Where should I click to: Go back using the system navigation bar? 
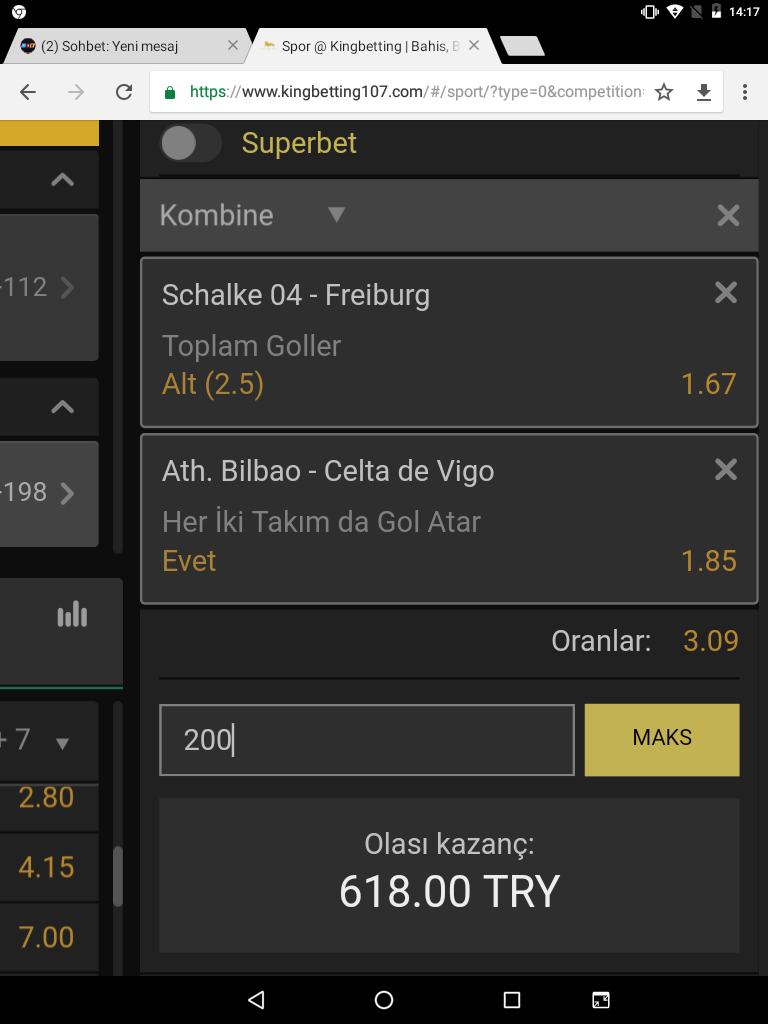point(256,999)
